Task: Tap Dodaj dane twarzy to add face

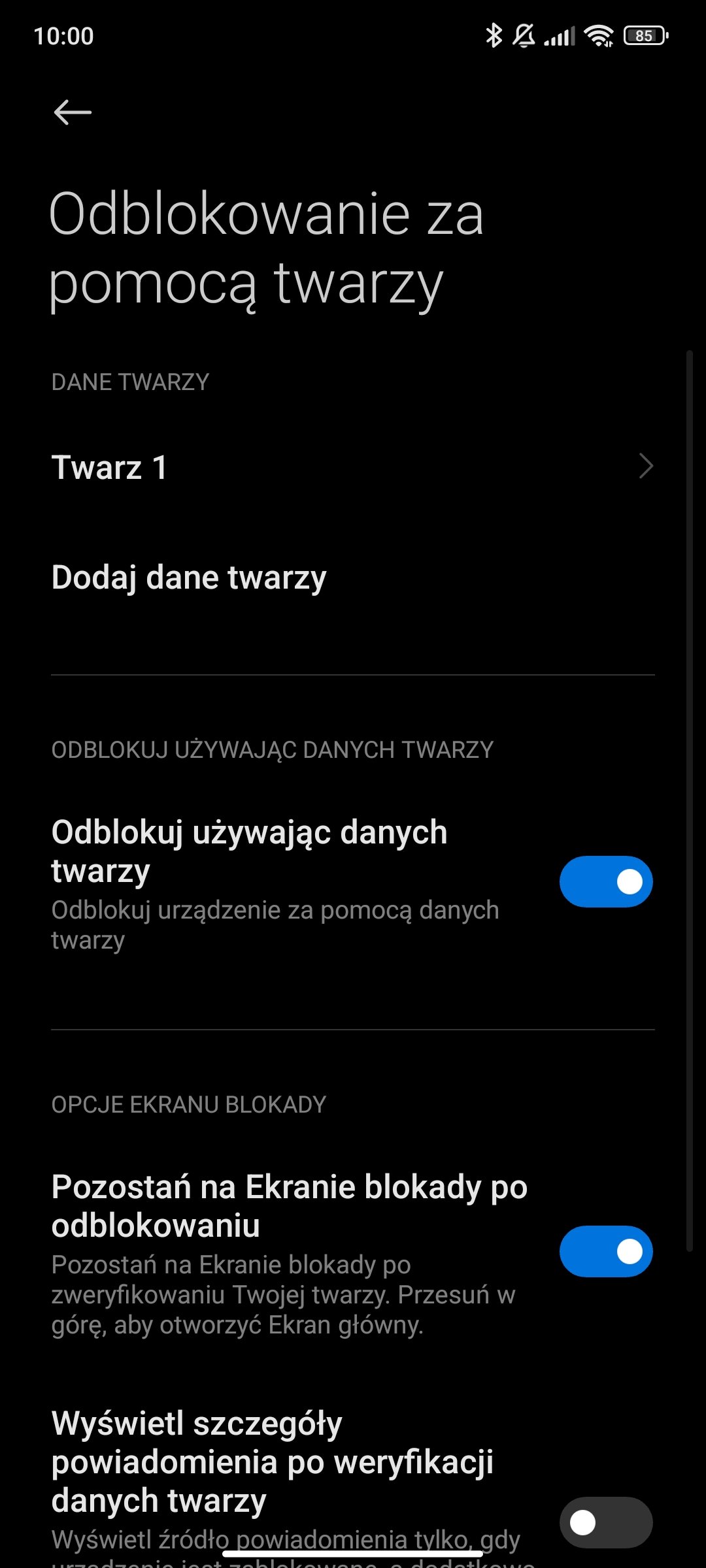Action: pos(353,578)
